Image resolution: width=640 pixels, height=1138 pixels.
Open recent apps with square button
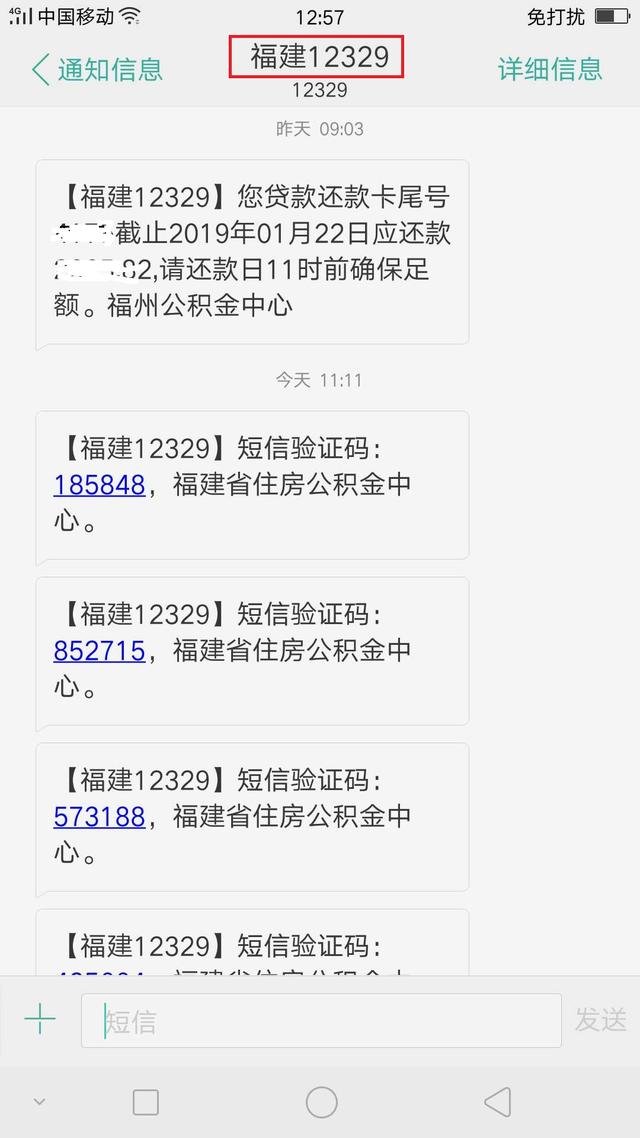tap(146, 1102)
